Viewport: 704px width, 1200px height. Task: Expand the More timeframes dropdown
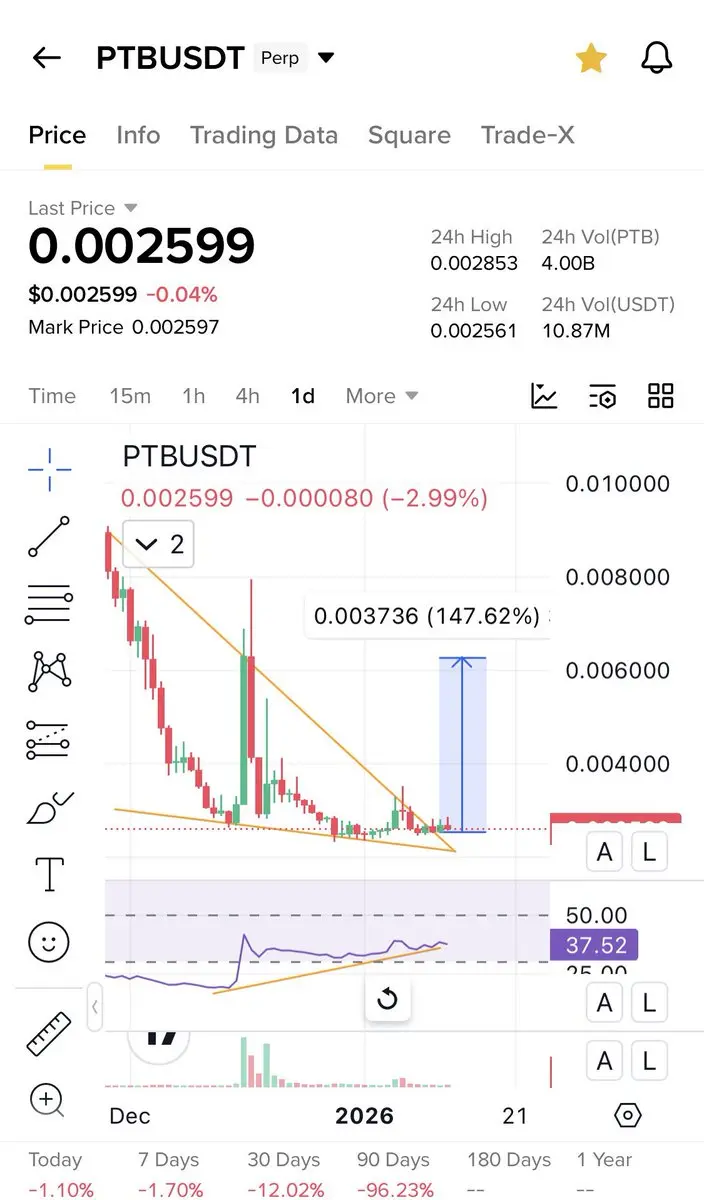[x=382, y=396]
